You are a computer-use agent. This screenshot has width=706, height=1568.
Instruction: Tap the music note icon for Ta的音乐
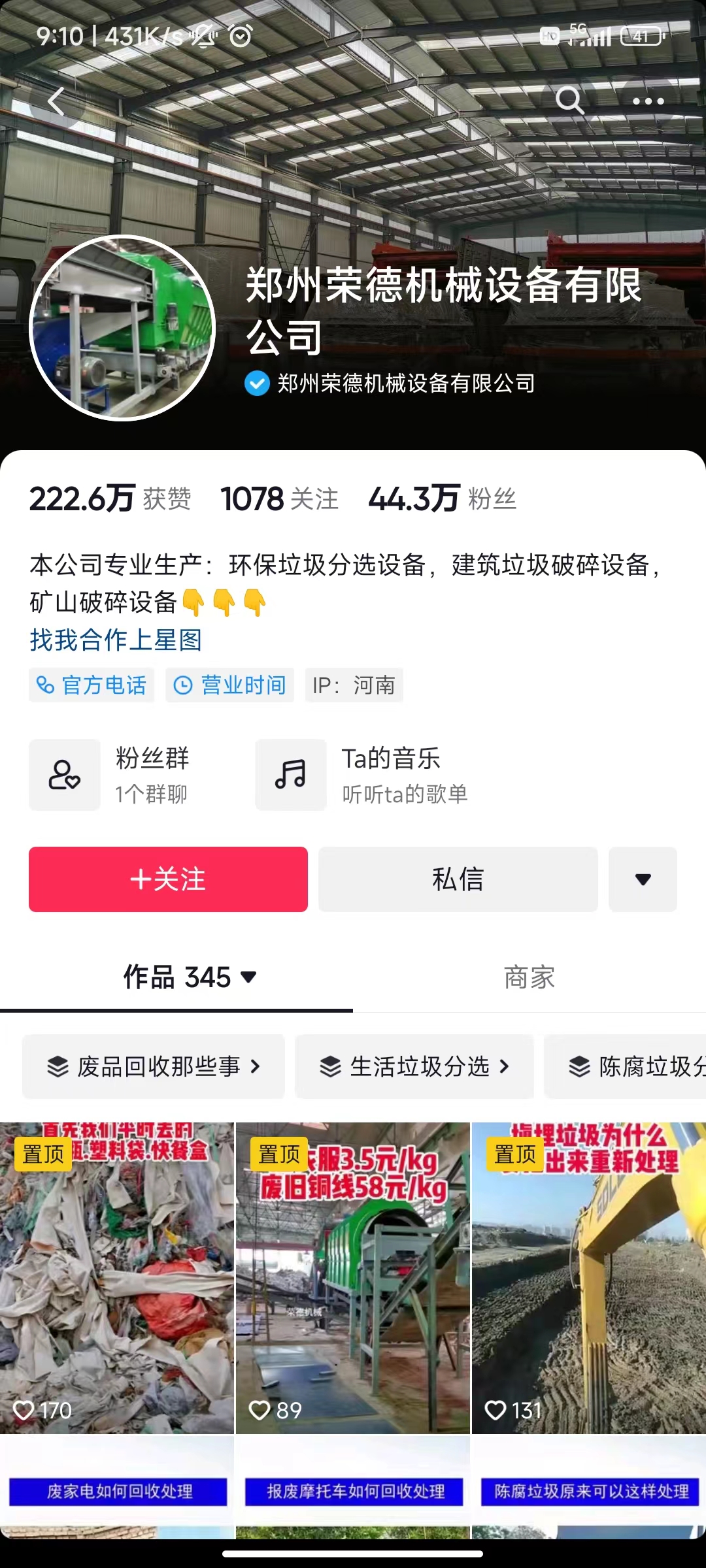pos(290,774)
